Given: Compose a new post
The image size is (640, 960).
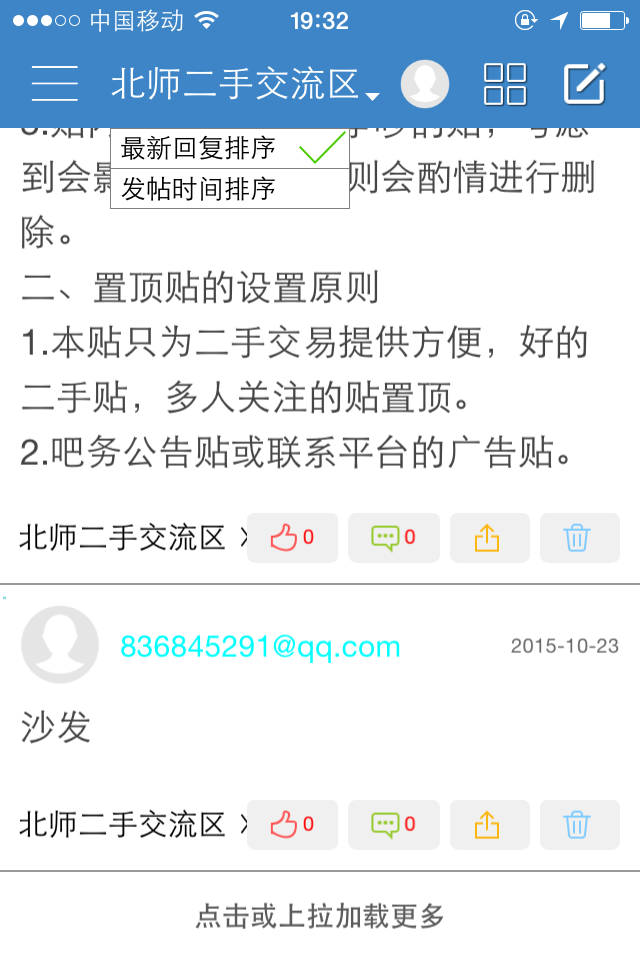Looking at the screenshot, I should coord(585,84).
